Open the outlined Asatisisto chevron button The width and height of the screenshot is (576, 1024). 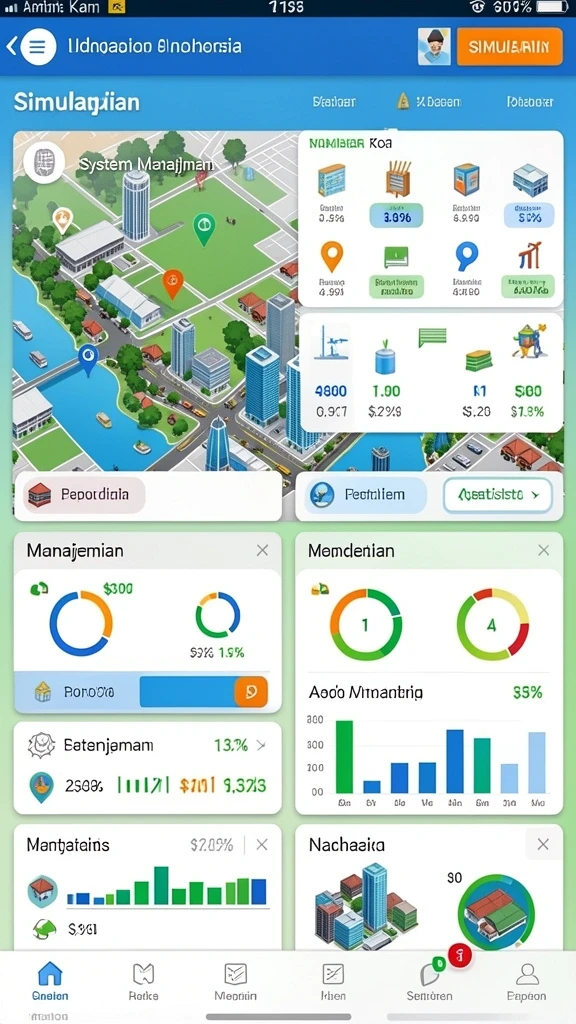click(x=498, y=495)
